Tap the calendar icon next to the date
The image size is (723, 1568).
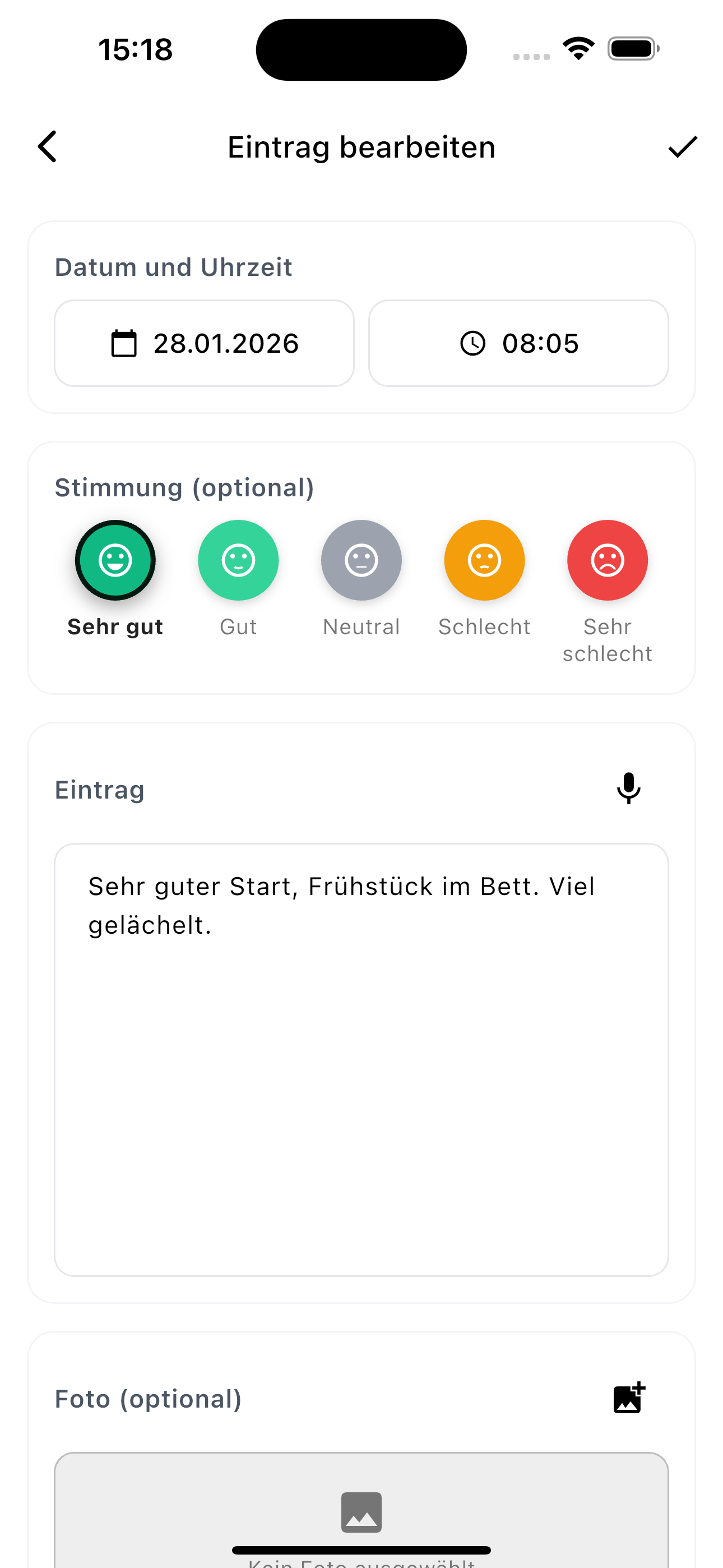tap(123, 343)
